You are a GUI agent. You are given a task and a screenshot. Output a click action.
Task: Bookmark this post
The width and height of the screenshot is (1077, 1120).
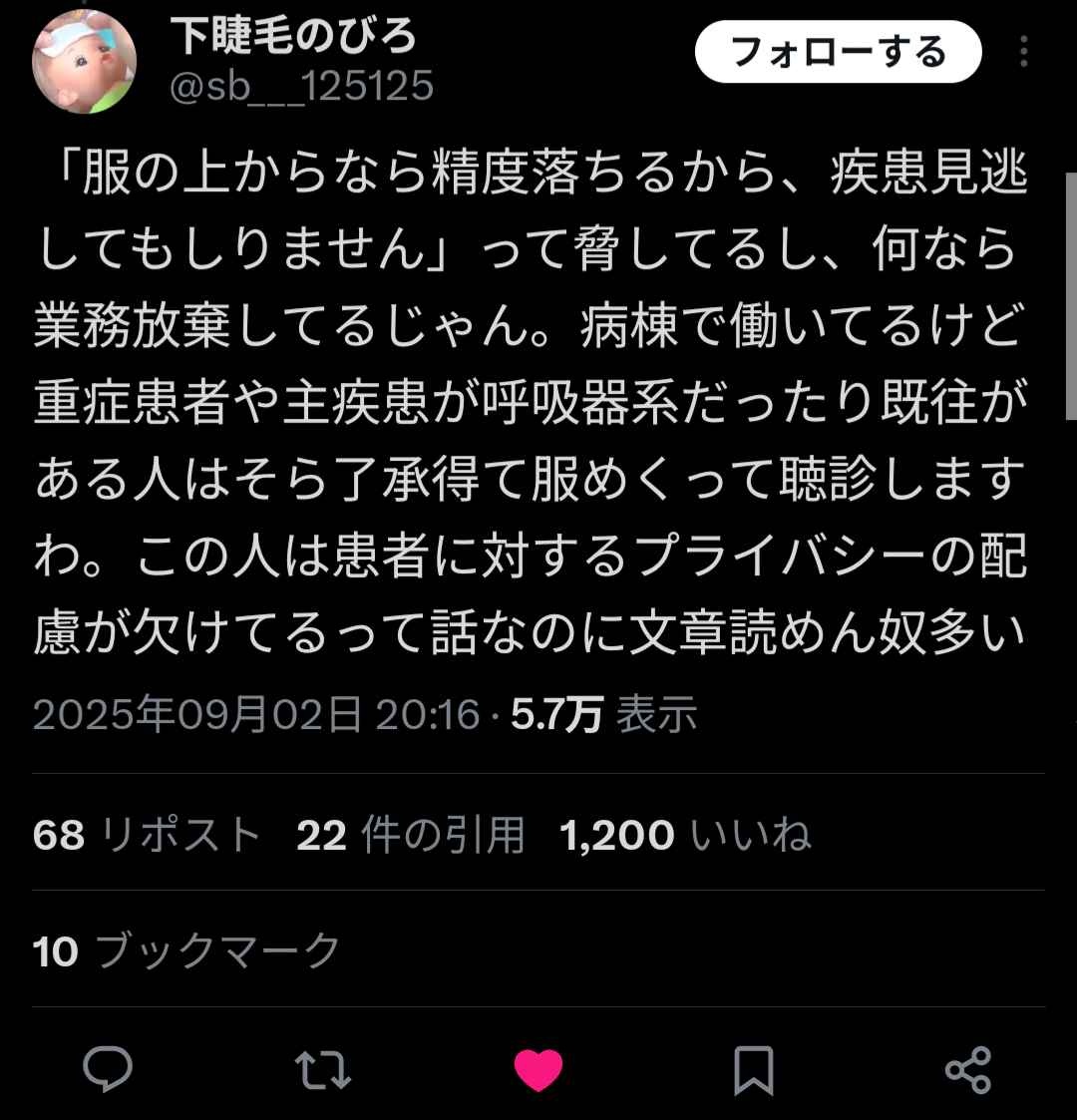[754, 1070]
